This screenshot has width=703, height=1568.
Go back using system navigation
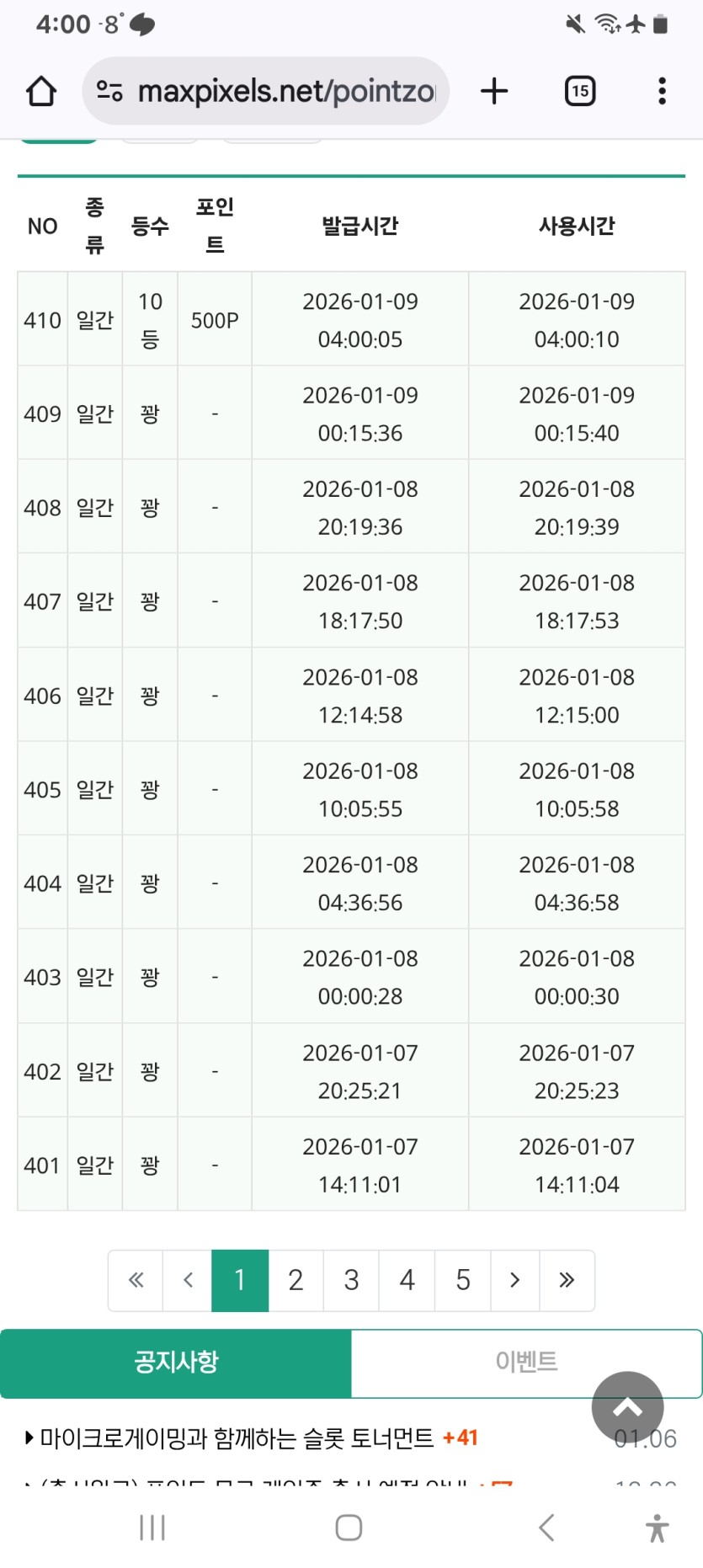[546, 1527]
